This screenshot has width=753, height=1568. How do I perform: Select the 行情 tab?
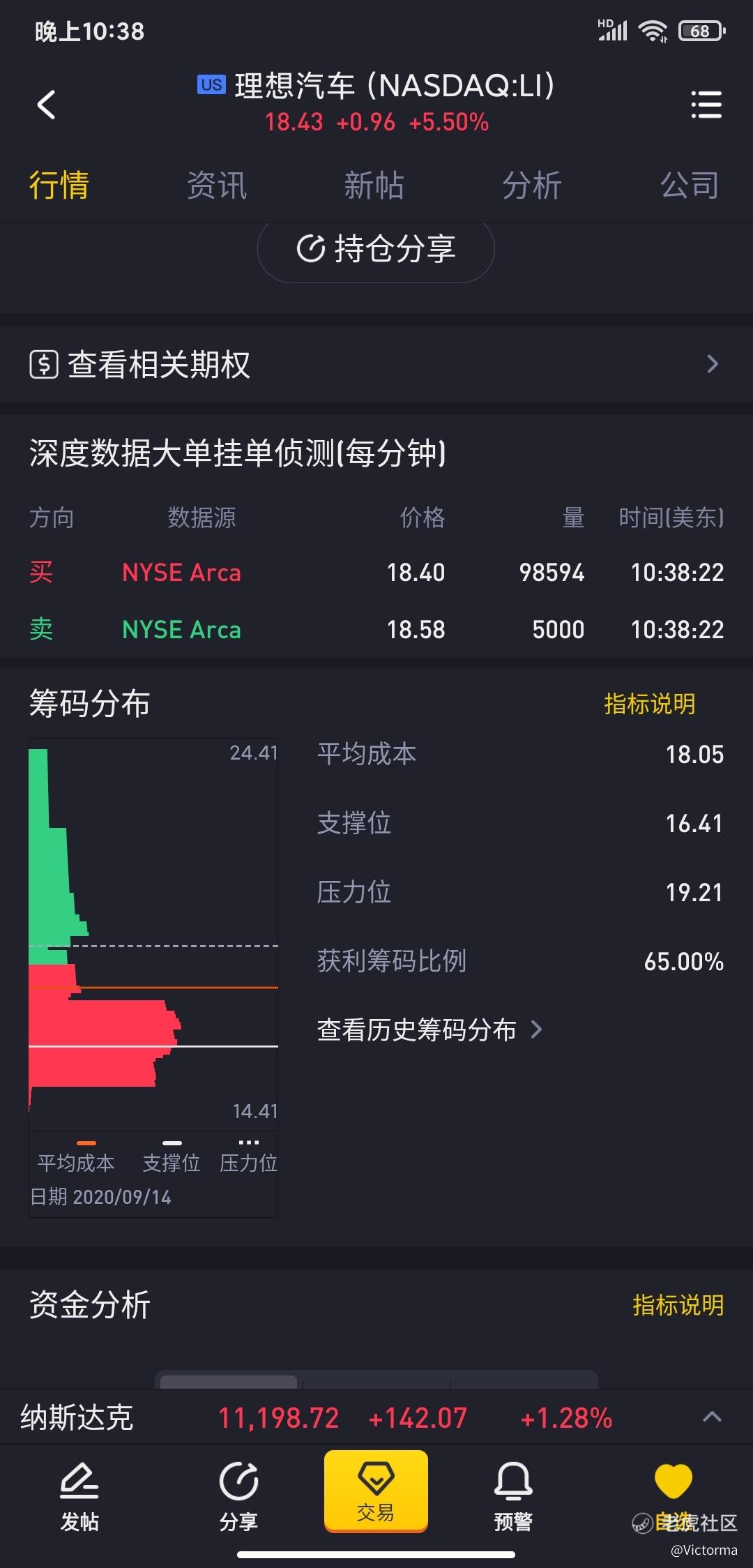click(59, 186)
